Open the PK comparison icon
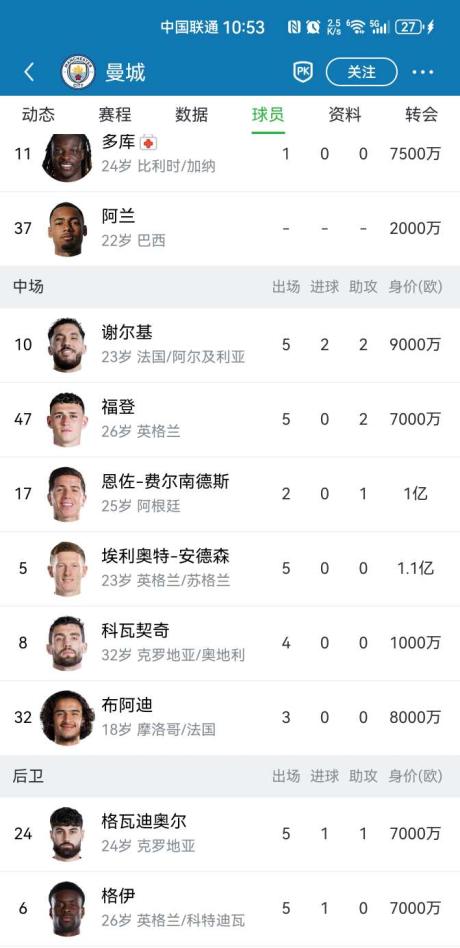 (x=303, y=72)
